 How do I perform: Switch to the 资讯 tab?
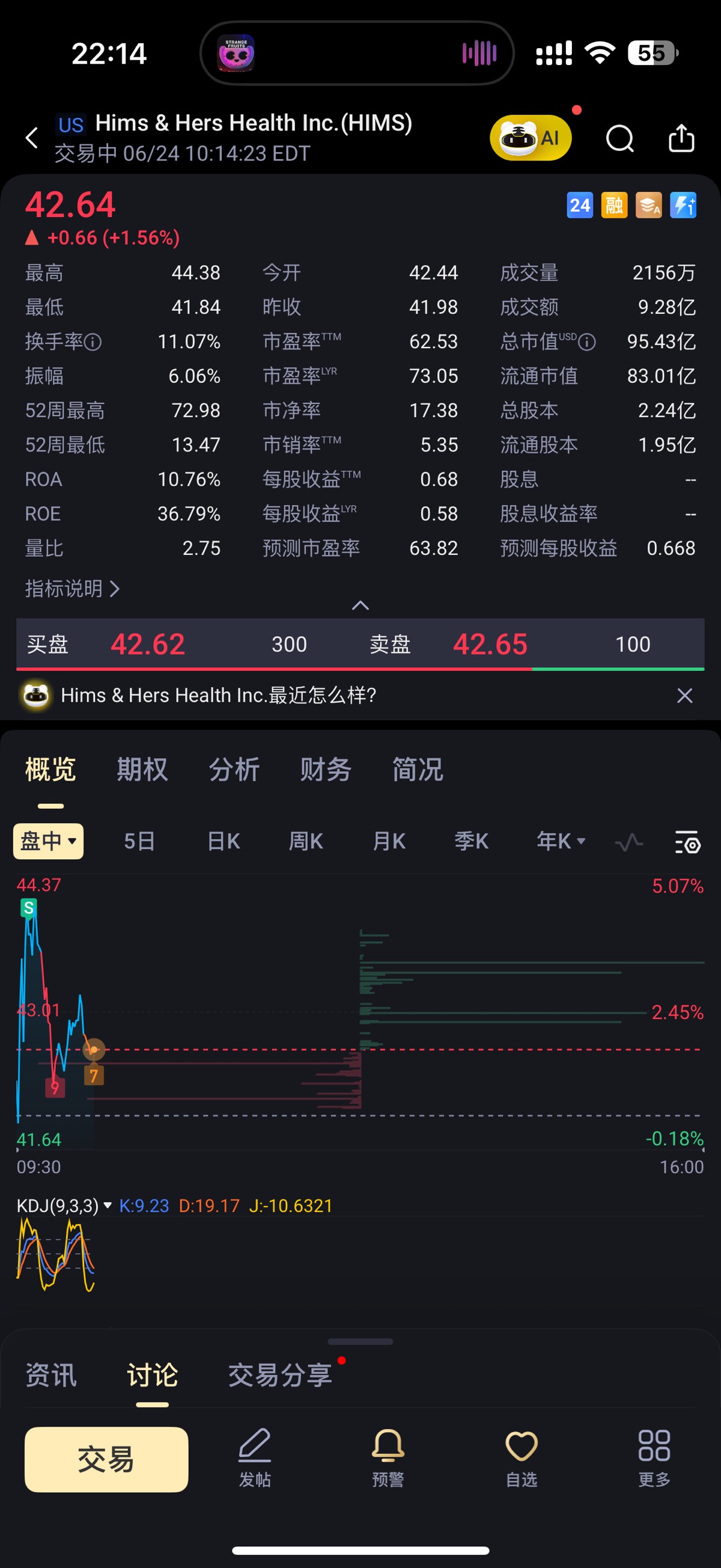click(x=51, y=1375)
